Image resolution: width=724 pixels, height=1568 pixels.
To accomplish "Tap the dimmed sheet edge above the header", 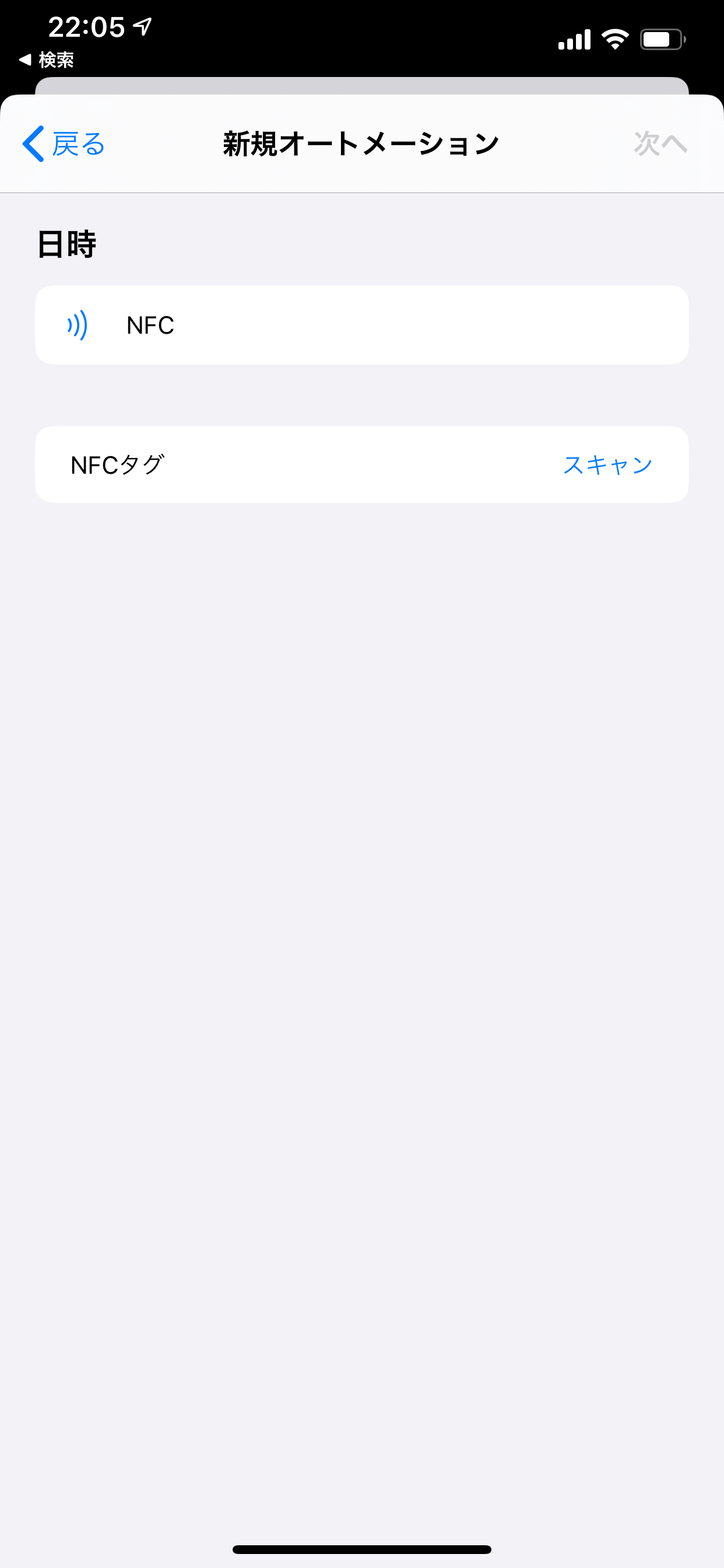I will pyautogui.click(x=362, y=85).
